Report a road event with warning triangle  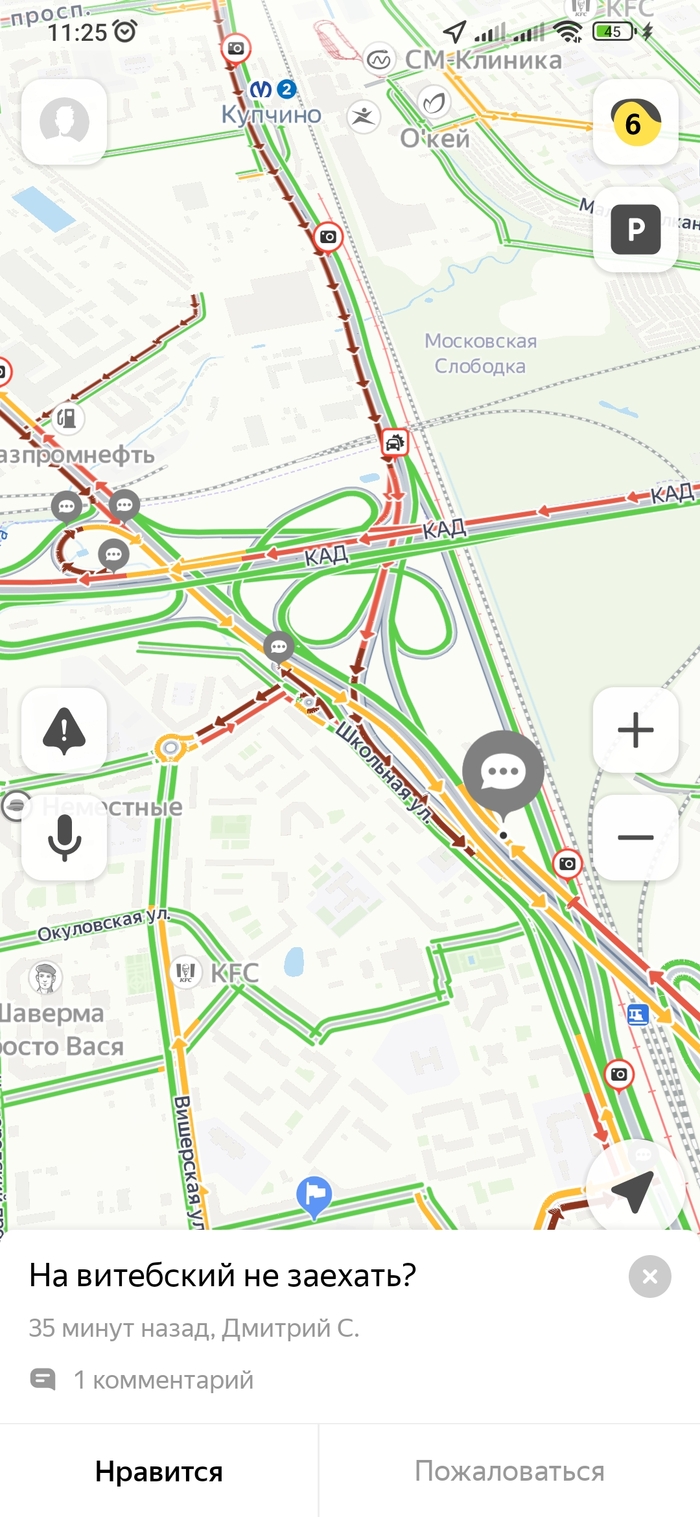[x=64, y=731]
